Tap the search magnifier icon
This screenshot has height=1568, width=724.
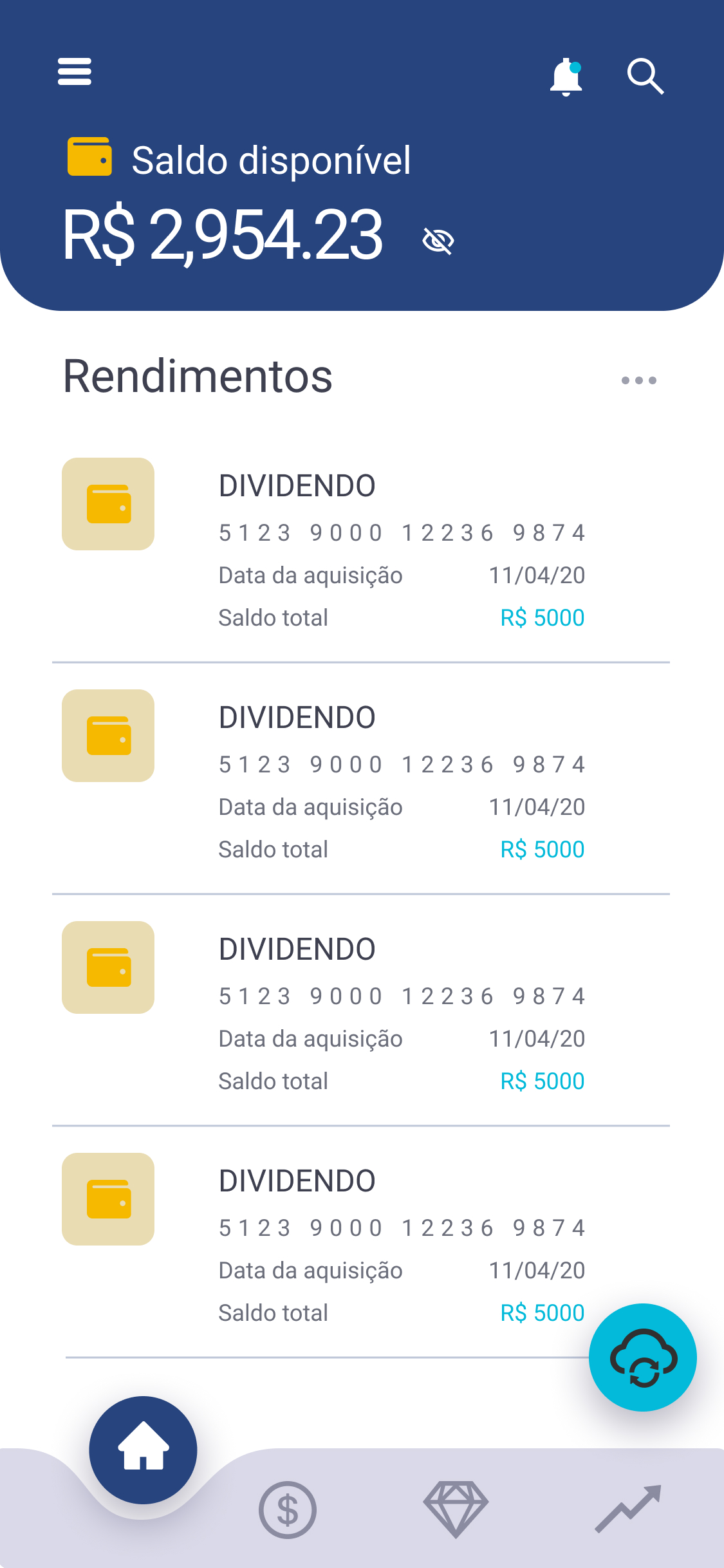point(645,77)
